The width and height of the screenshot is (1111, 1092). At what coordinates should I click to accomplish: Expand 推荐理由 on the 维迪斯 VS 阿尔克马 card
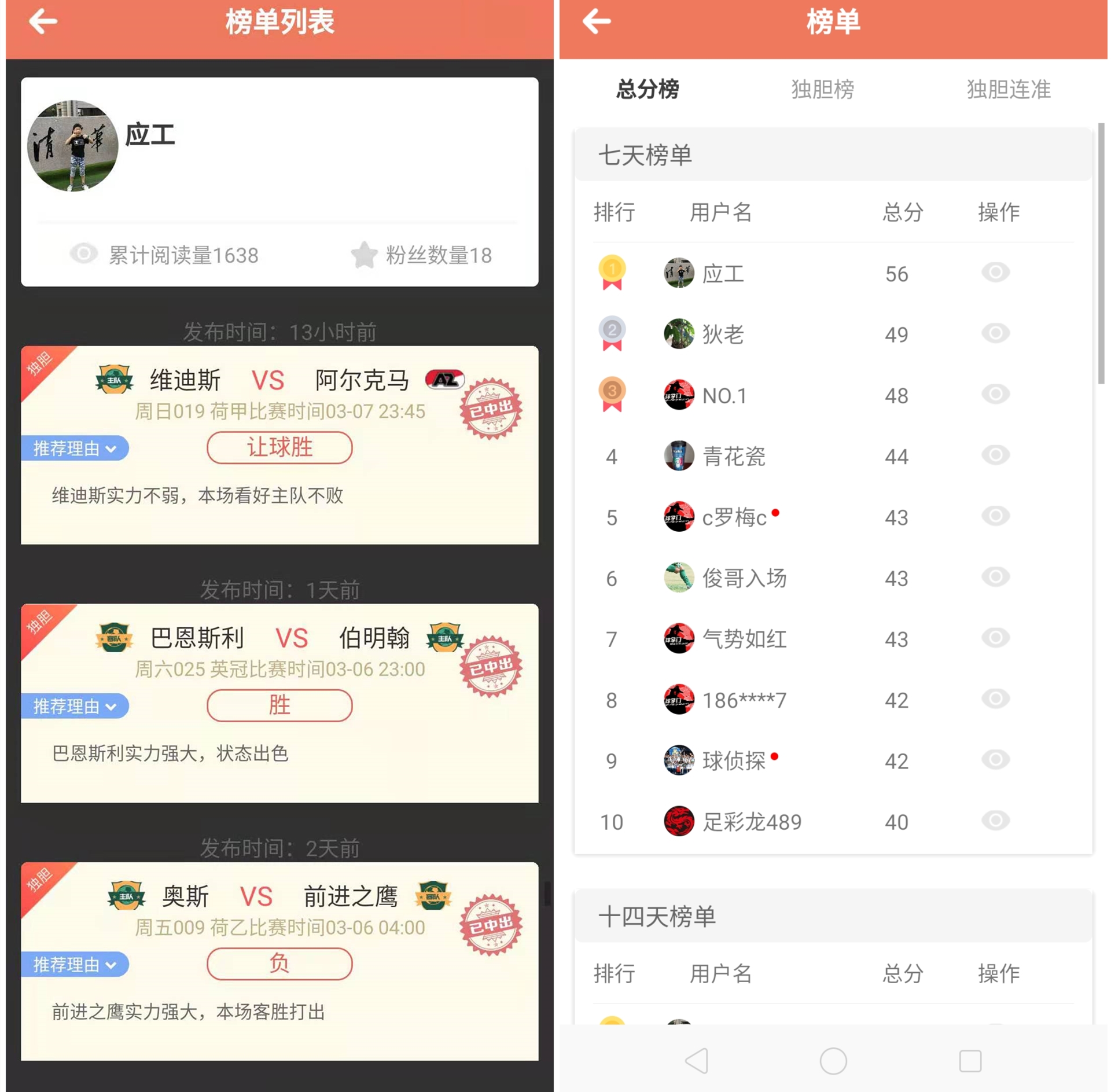(75, 448)
